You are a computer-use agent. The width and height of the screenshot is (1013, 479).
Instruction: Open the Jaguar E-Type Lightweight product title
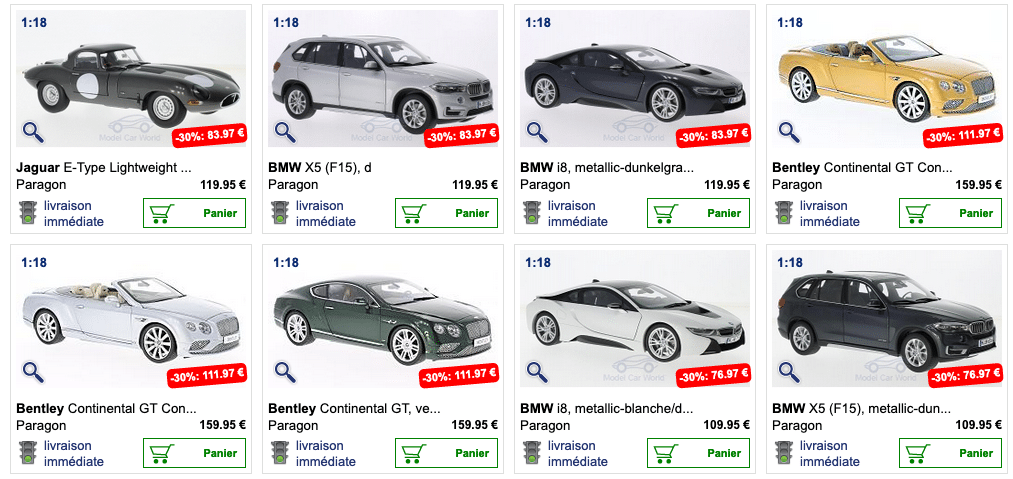[x=104, y=167]
